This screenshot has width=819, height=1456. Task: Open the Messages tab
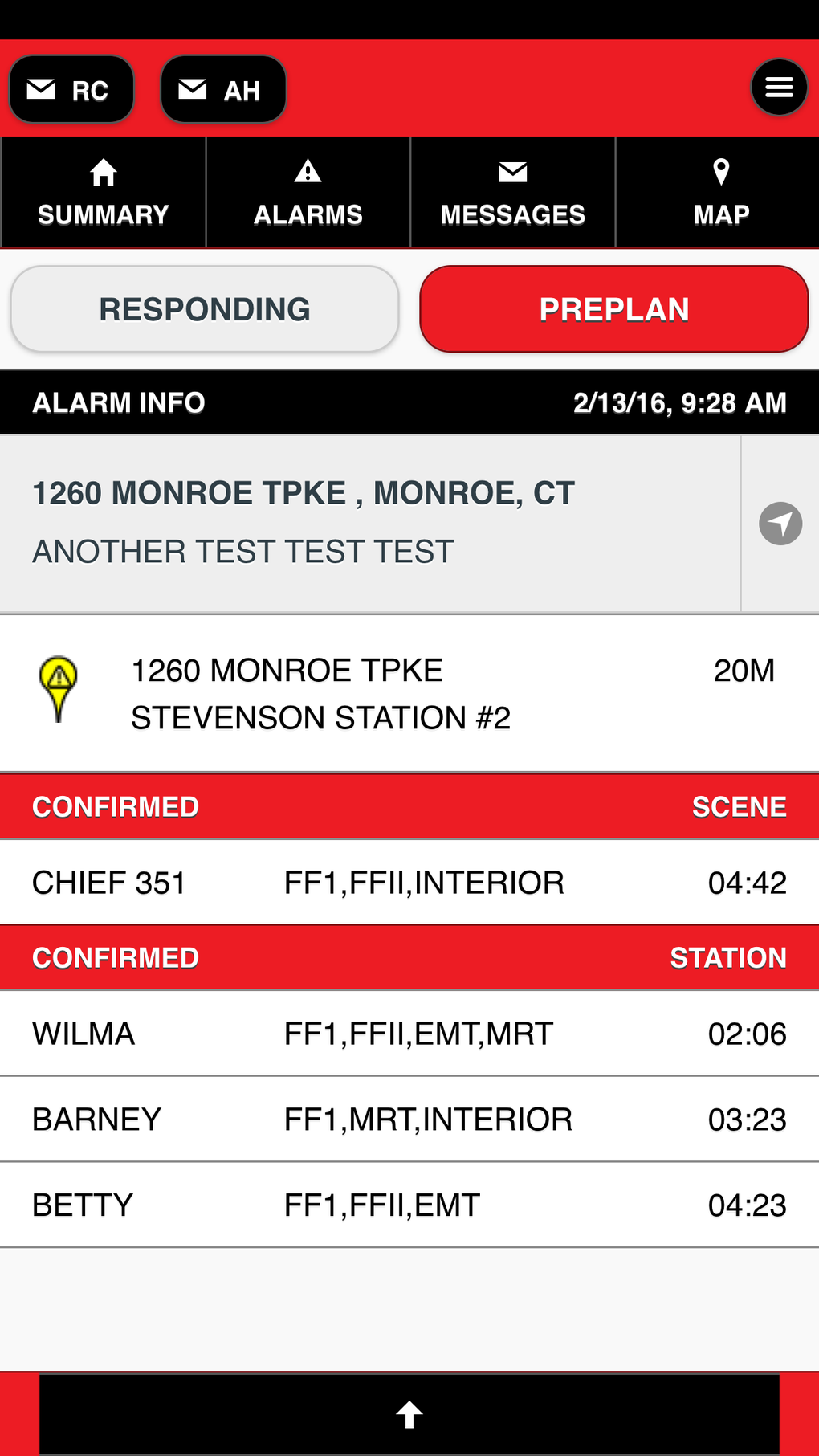coord(513,193)
